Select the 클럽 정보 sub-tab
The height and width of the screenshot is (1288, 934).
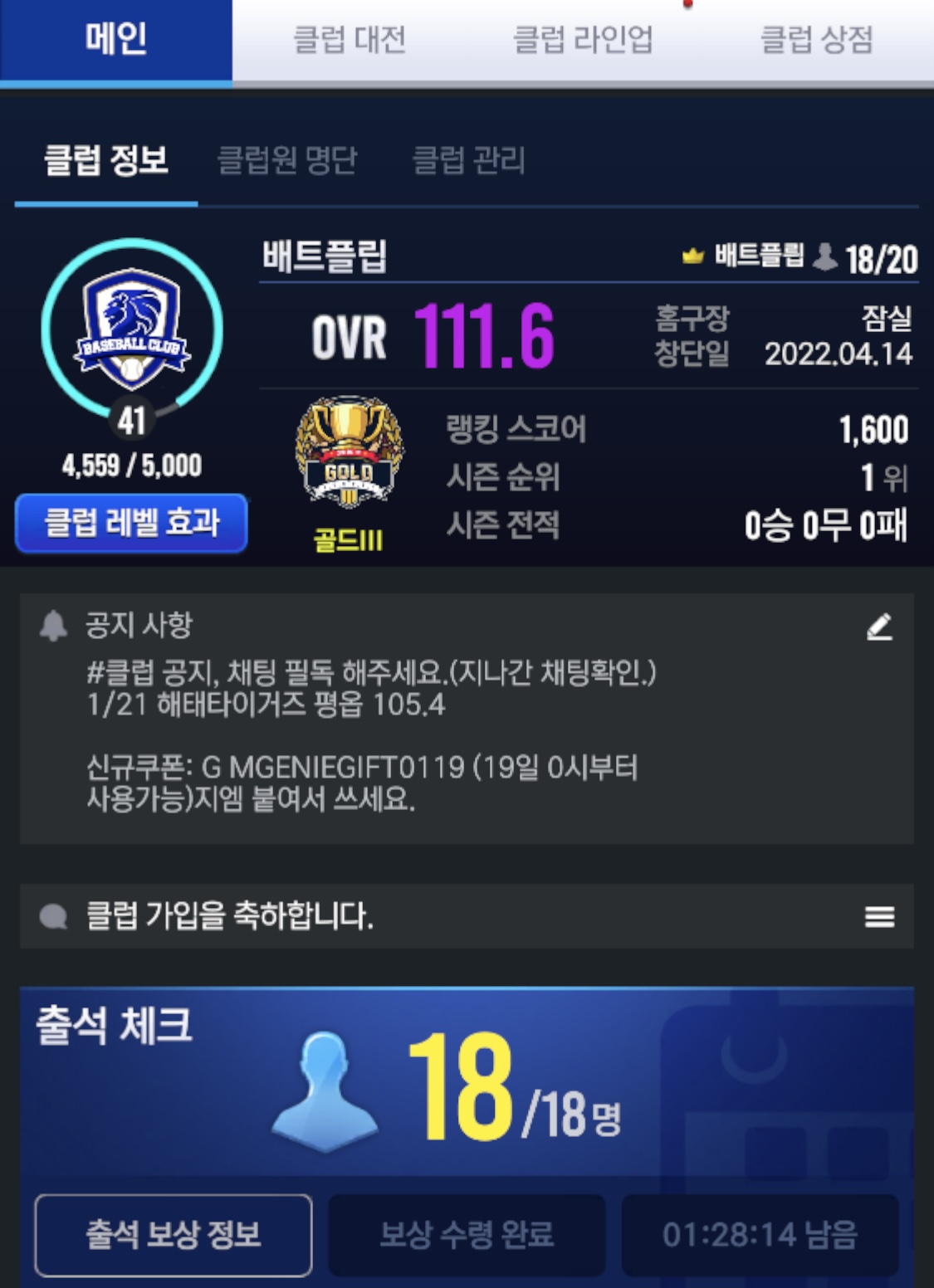click(106, 160)
